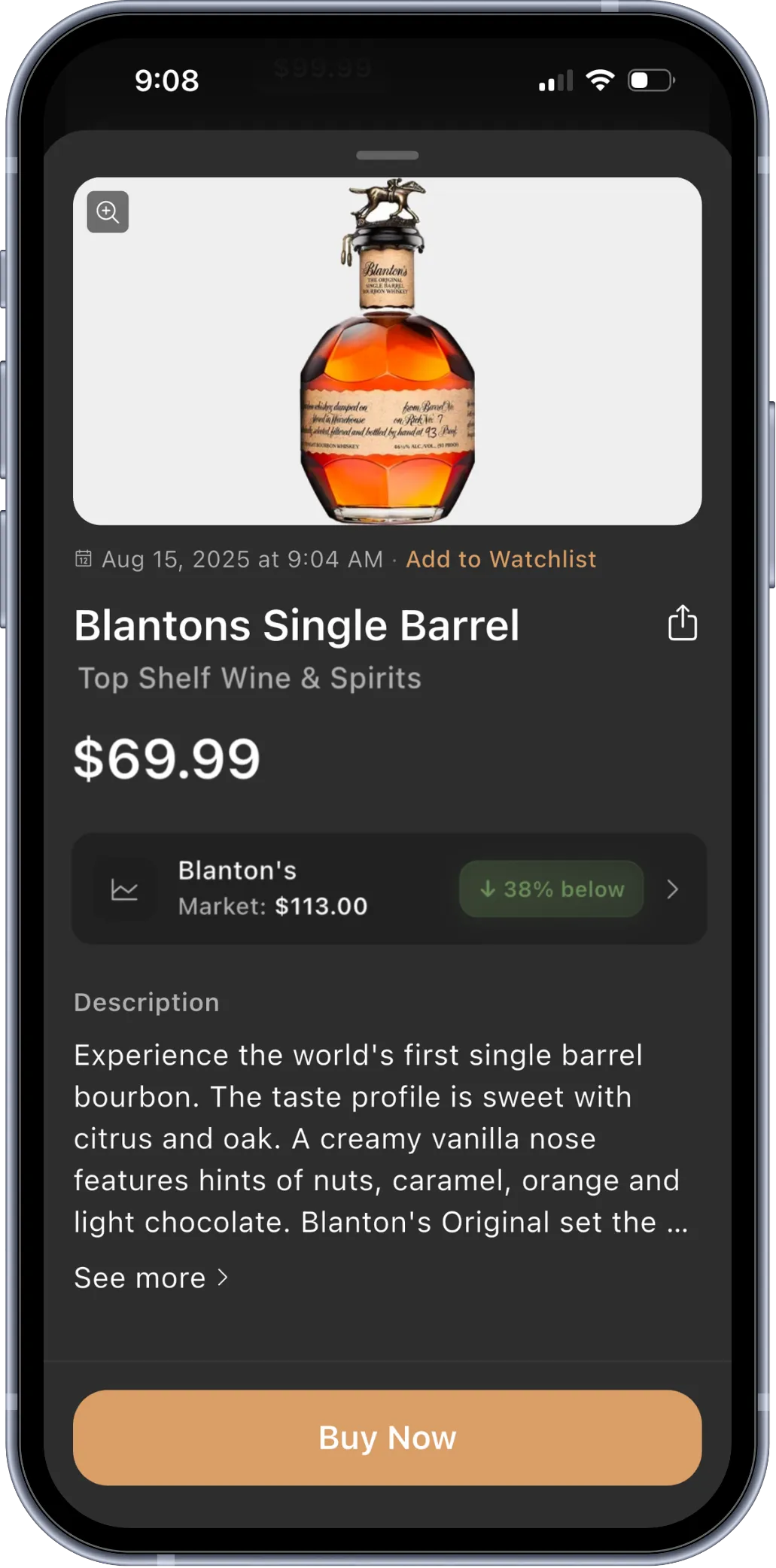
Task: Expand the Blanton's market price row chevron
Action: click(x=672, y=889)
